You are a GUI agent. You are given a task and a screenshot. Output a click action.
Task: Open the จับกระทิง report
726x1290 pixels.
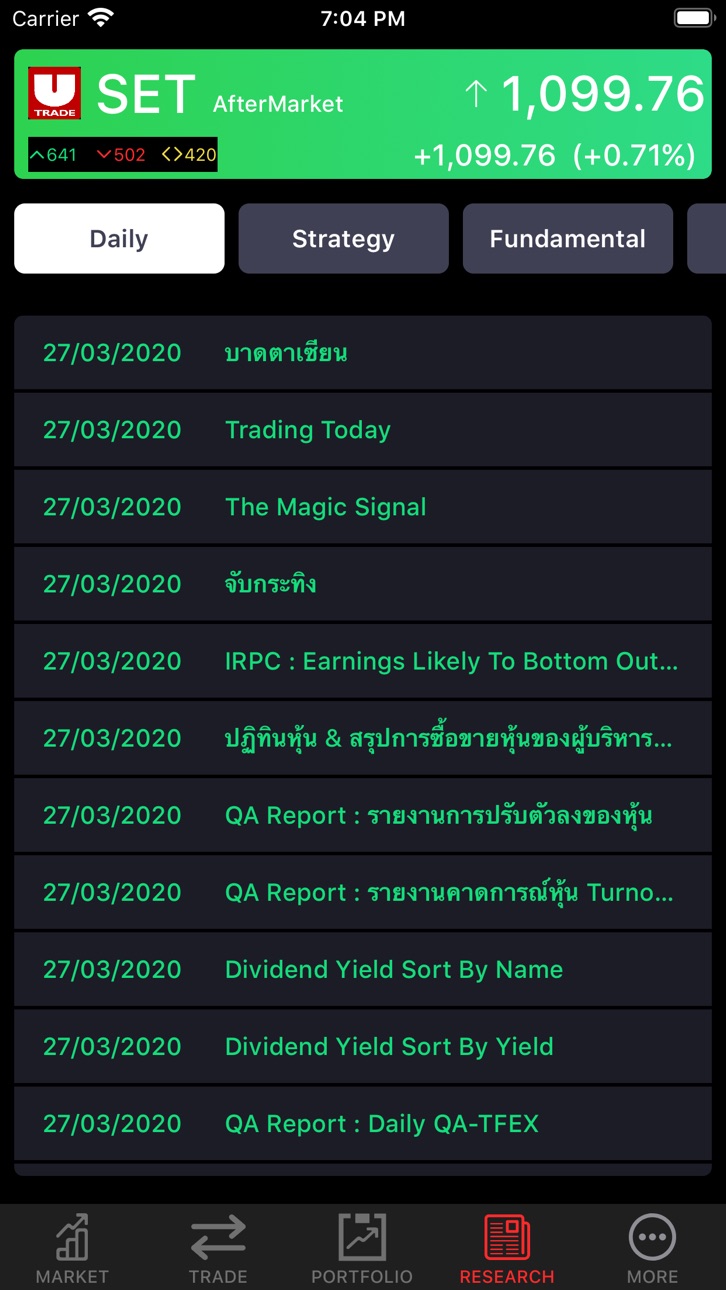click(x=363, y=584)
